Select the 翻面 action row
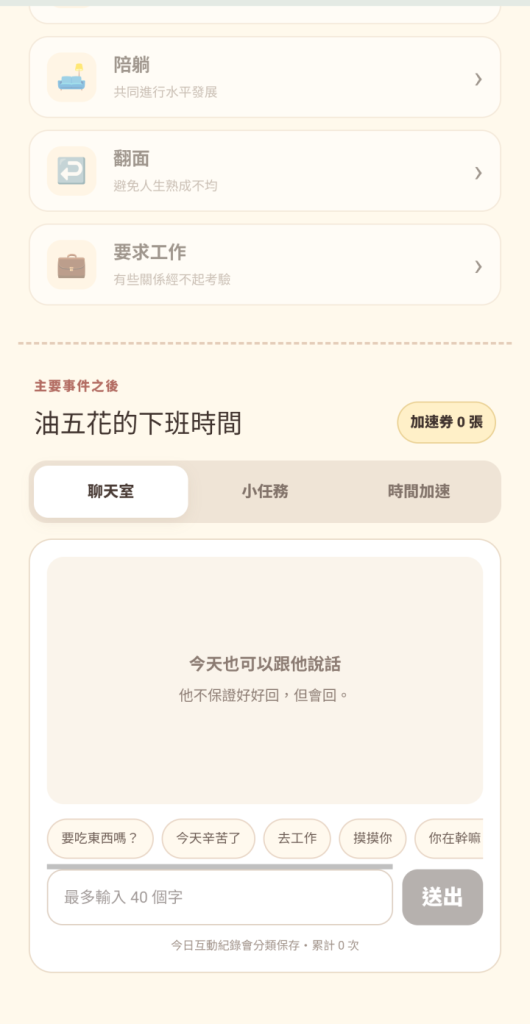Image resolution: width=530 pixels, height=1024 pixels. click(x=265, y=171)
